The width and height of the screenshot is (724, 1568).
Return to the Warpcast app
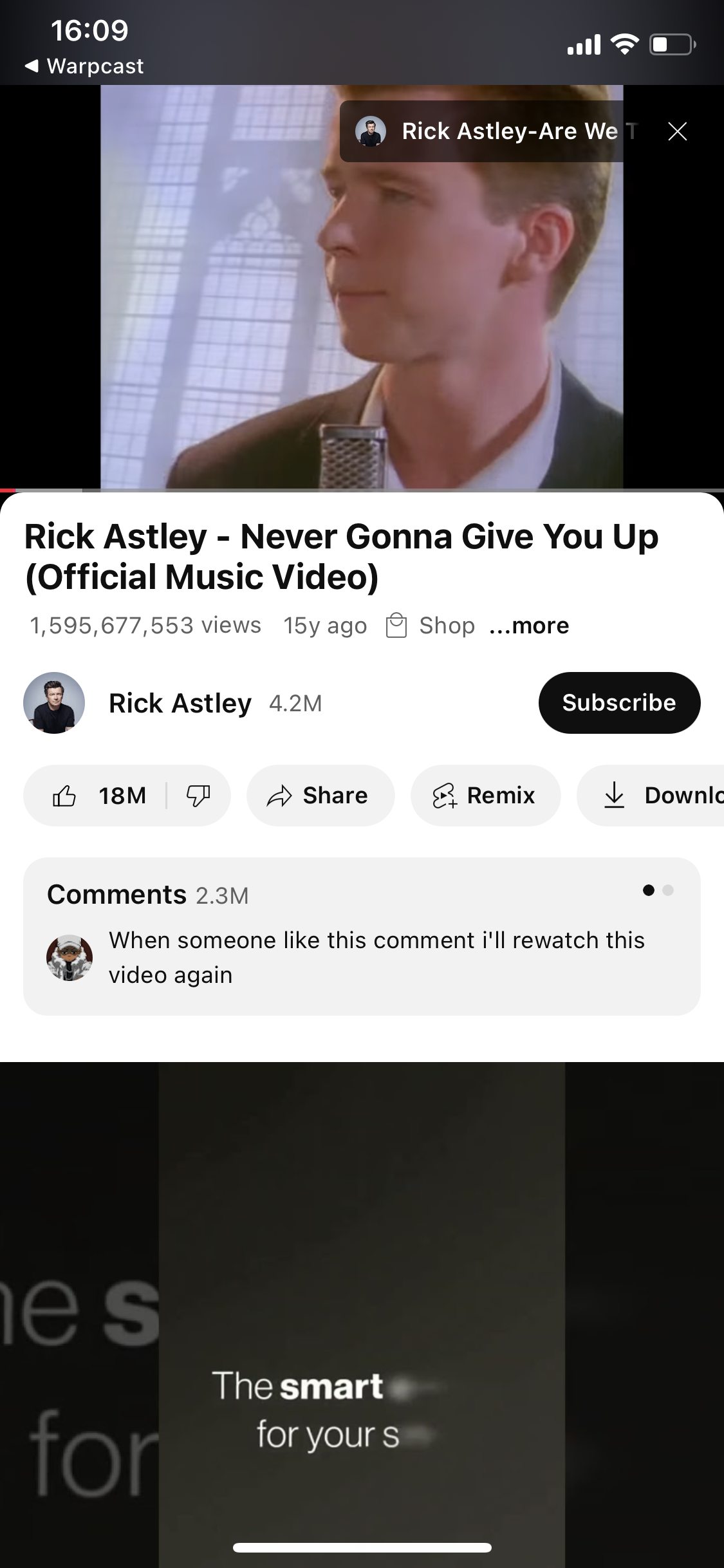pos(85,66)
